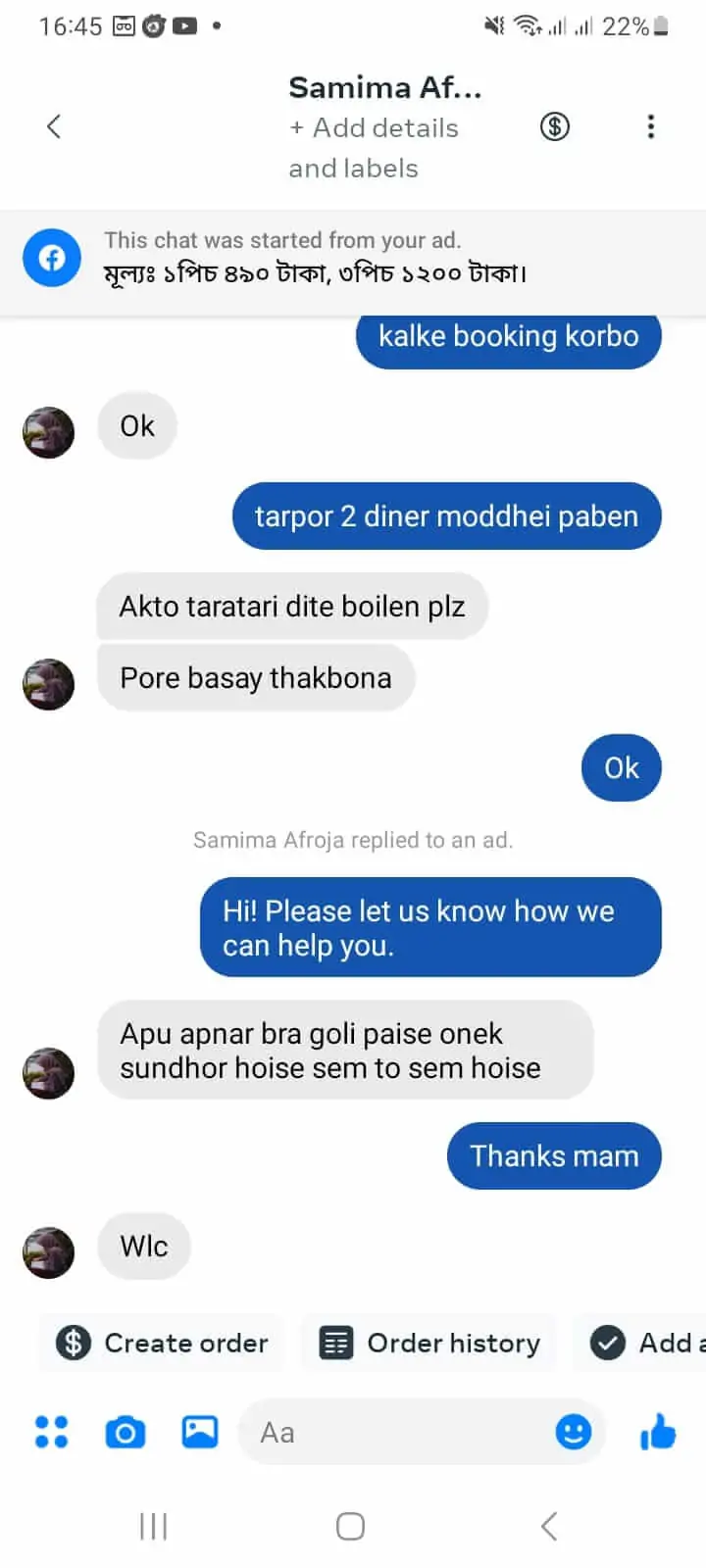Image resolution: width=706 pixels, height=1568 pixels.
Task: Go back from the Samima chat
Action: (x=54, y=126)
